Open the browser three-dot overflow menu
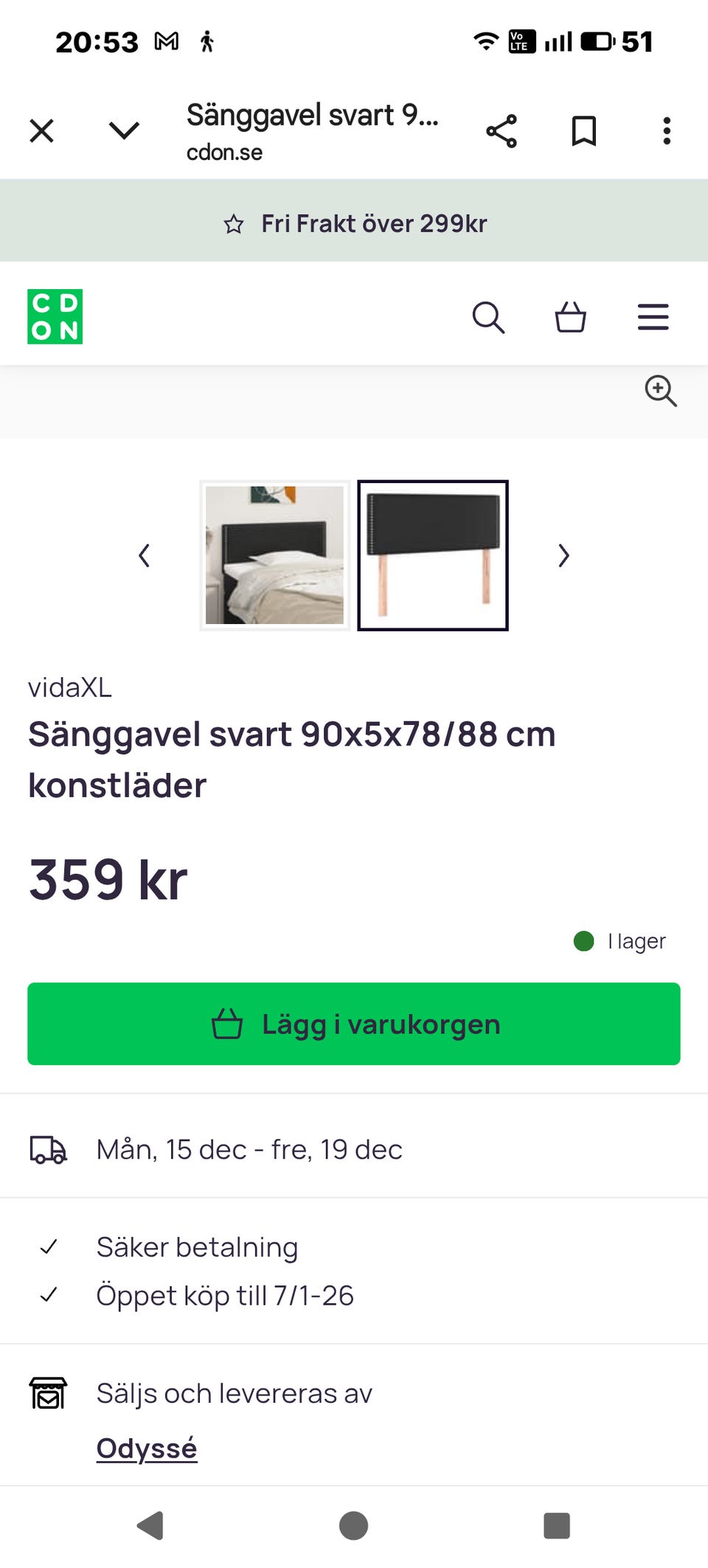 coord(667,131)
